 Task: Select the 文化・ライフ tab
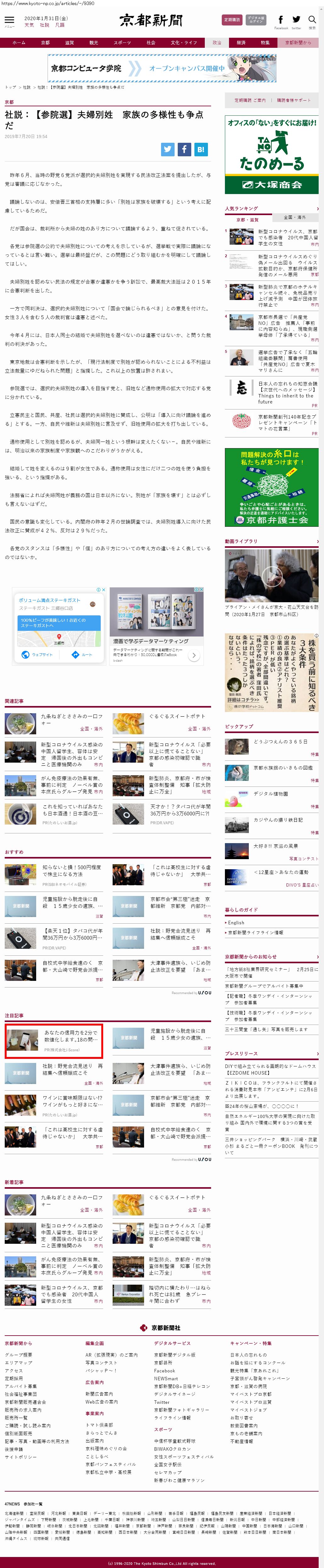coord(184,42)
